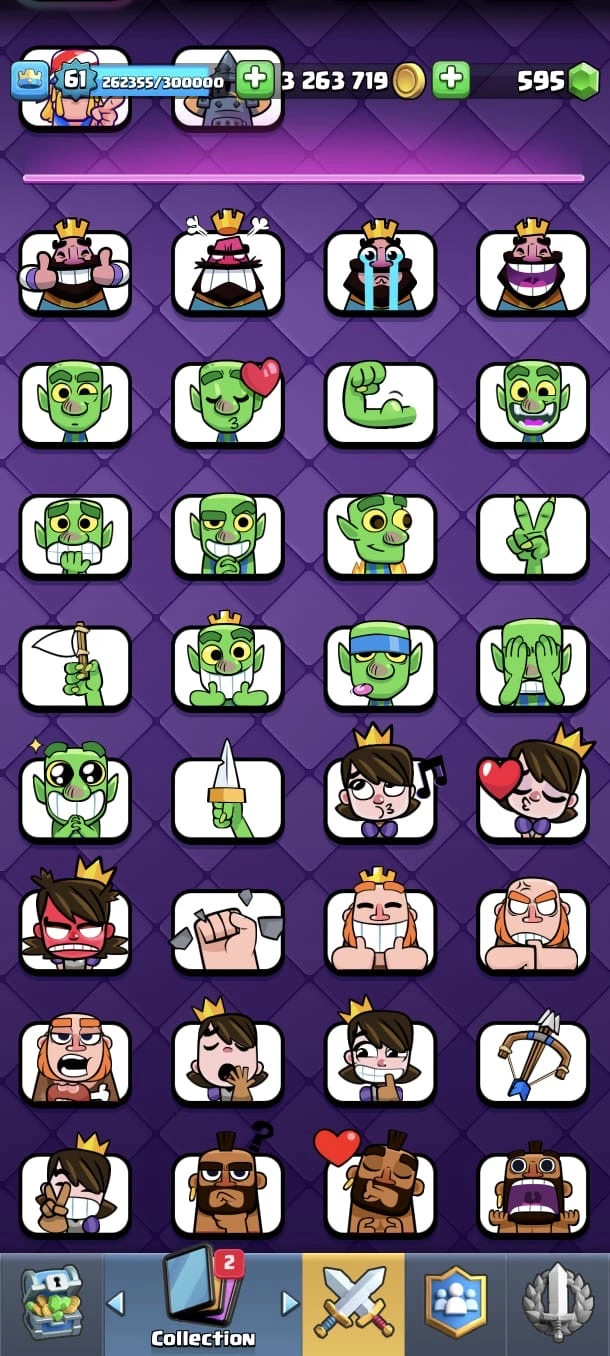Select the bow and arrow emote
This screenshot has width=610, height=1356.
pyautogui.click(x=533, y=1062)
